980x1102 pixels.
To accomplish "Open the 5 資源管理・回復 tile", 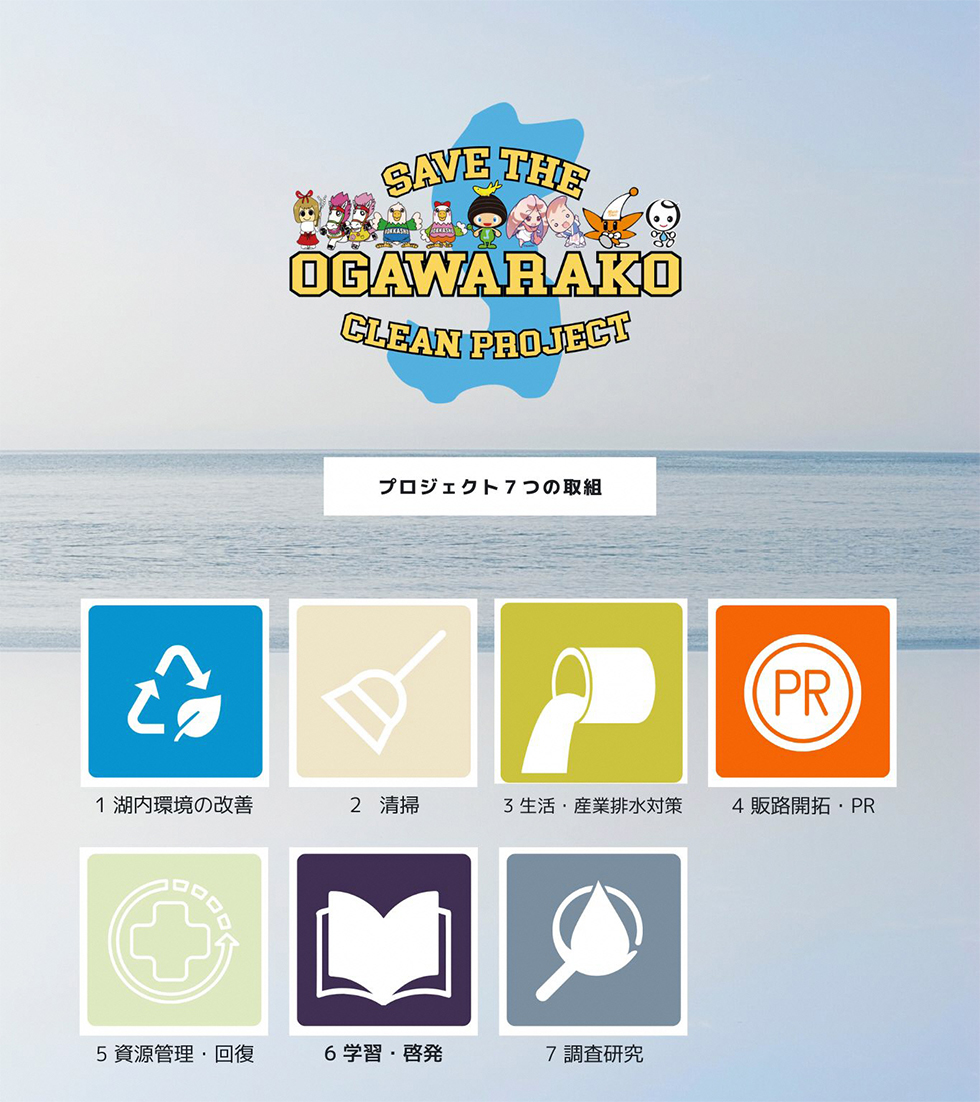I will 174,940.
